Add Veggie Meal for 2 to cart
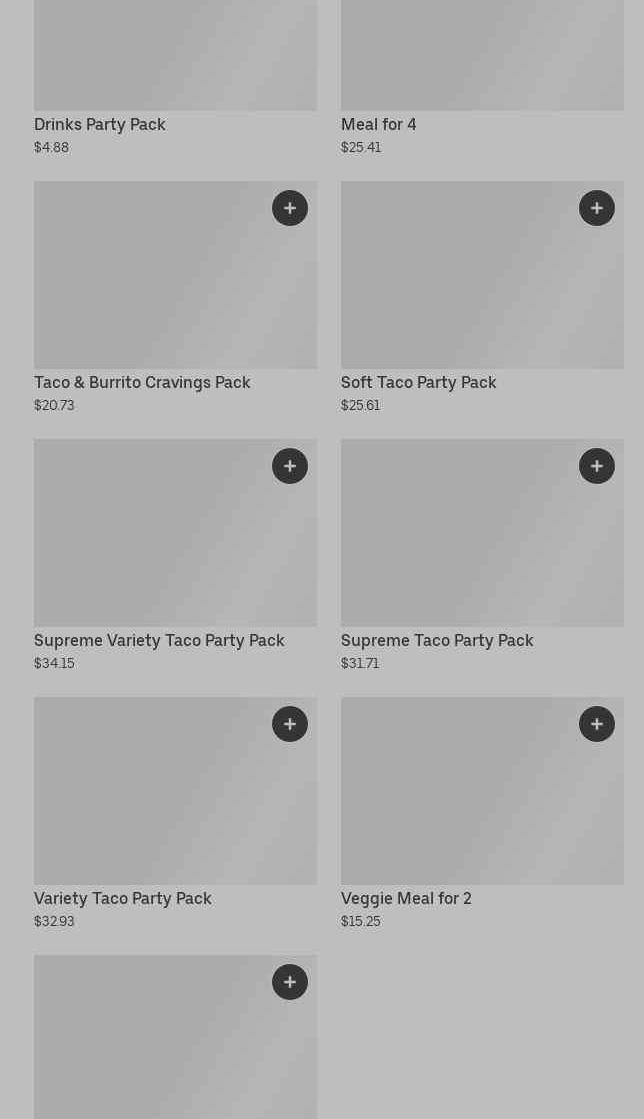 click(x=597, y=724)
